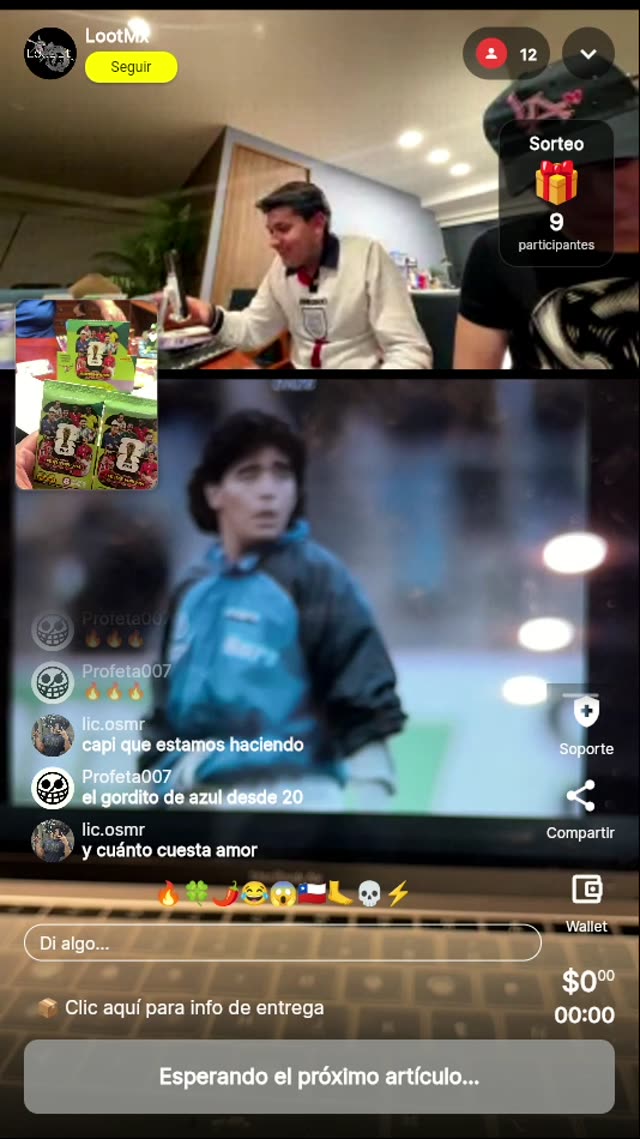Open the Sorteo giveaway box

pos(556,194)
